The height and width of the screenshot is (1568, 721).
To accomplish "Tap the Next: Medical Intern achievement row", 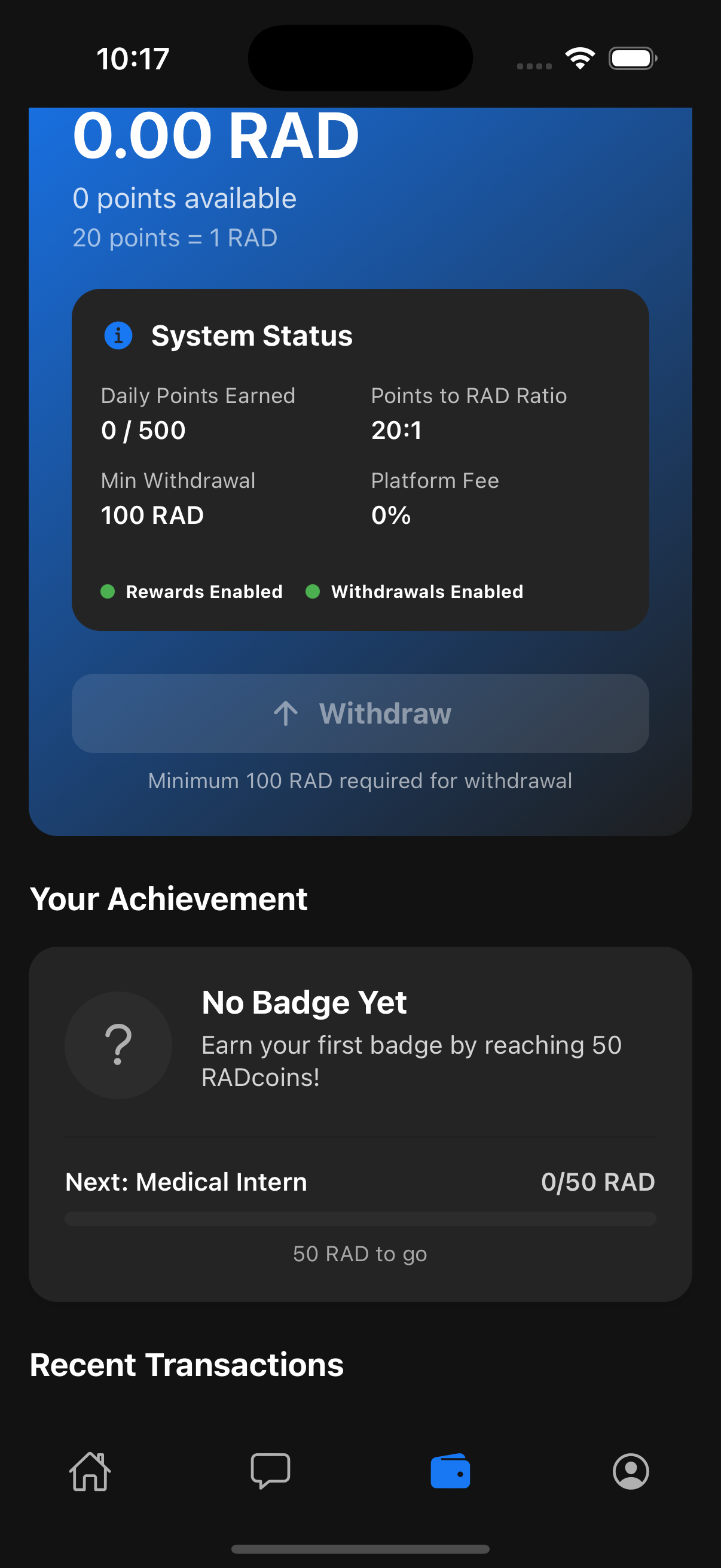I will pos(360,1182).
